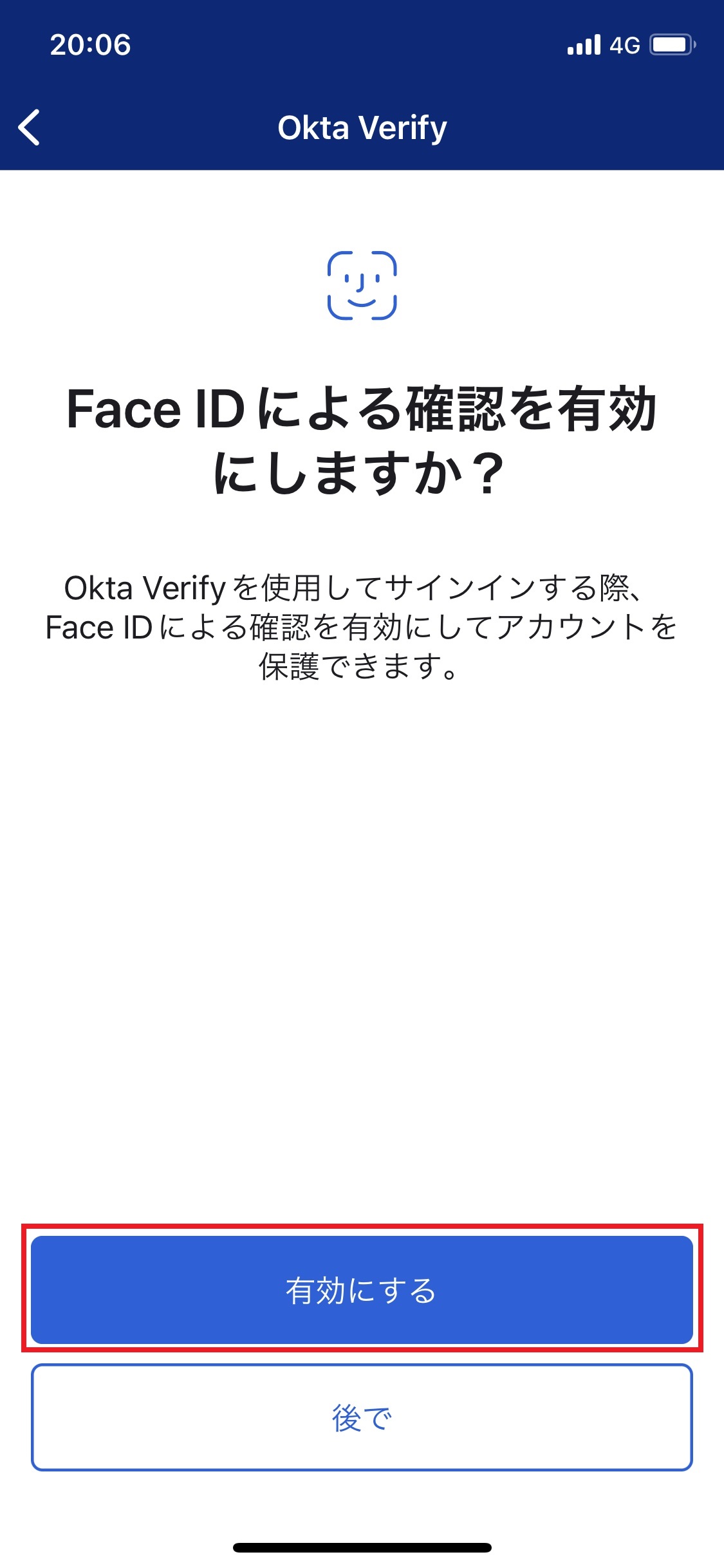
Task: Choose 後で to skip for now
Action: point(362,1417)
